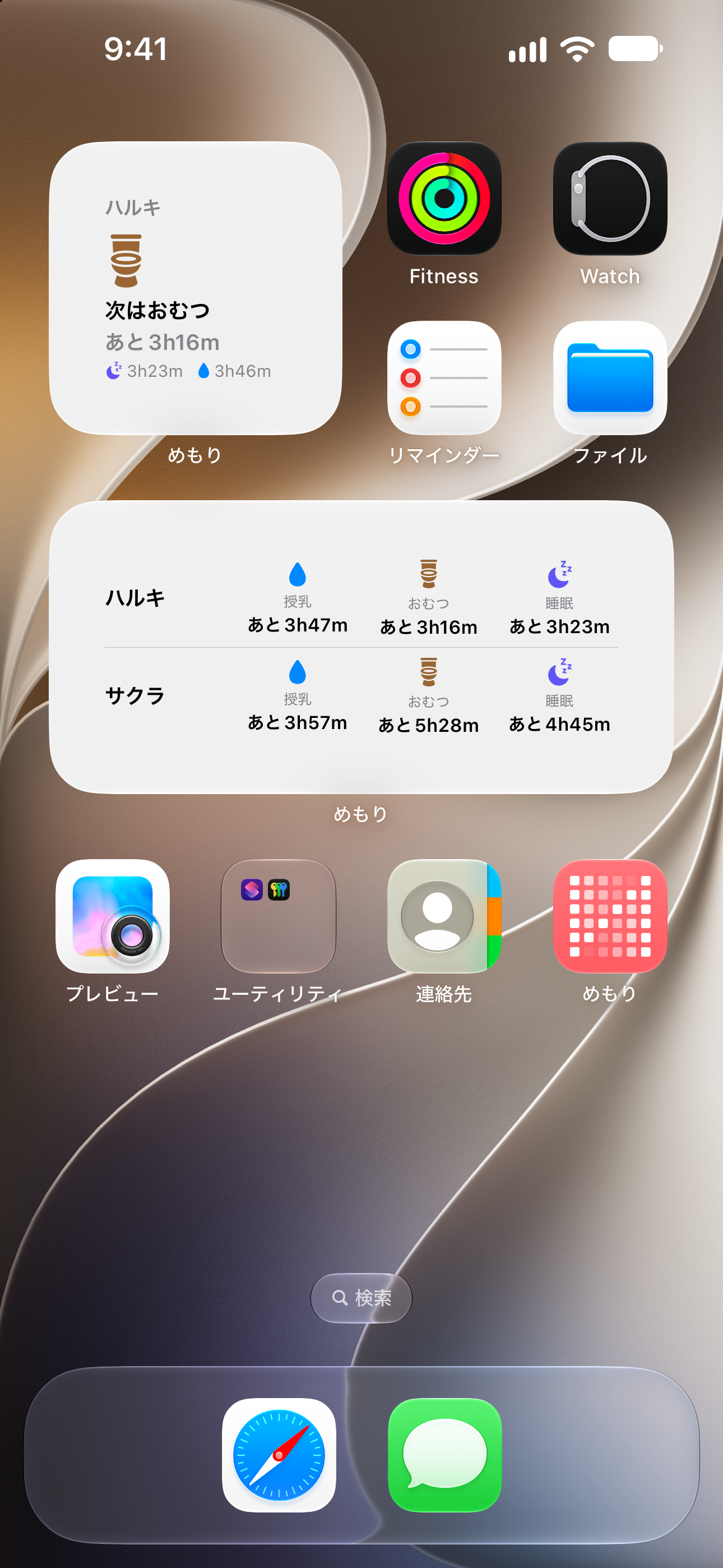Open the ファイル app
This screenshot has width=723, height=1568.
coord(610,377)
